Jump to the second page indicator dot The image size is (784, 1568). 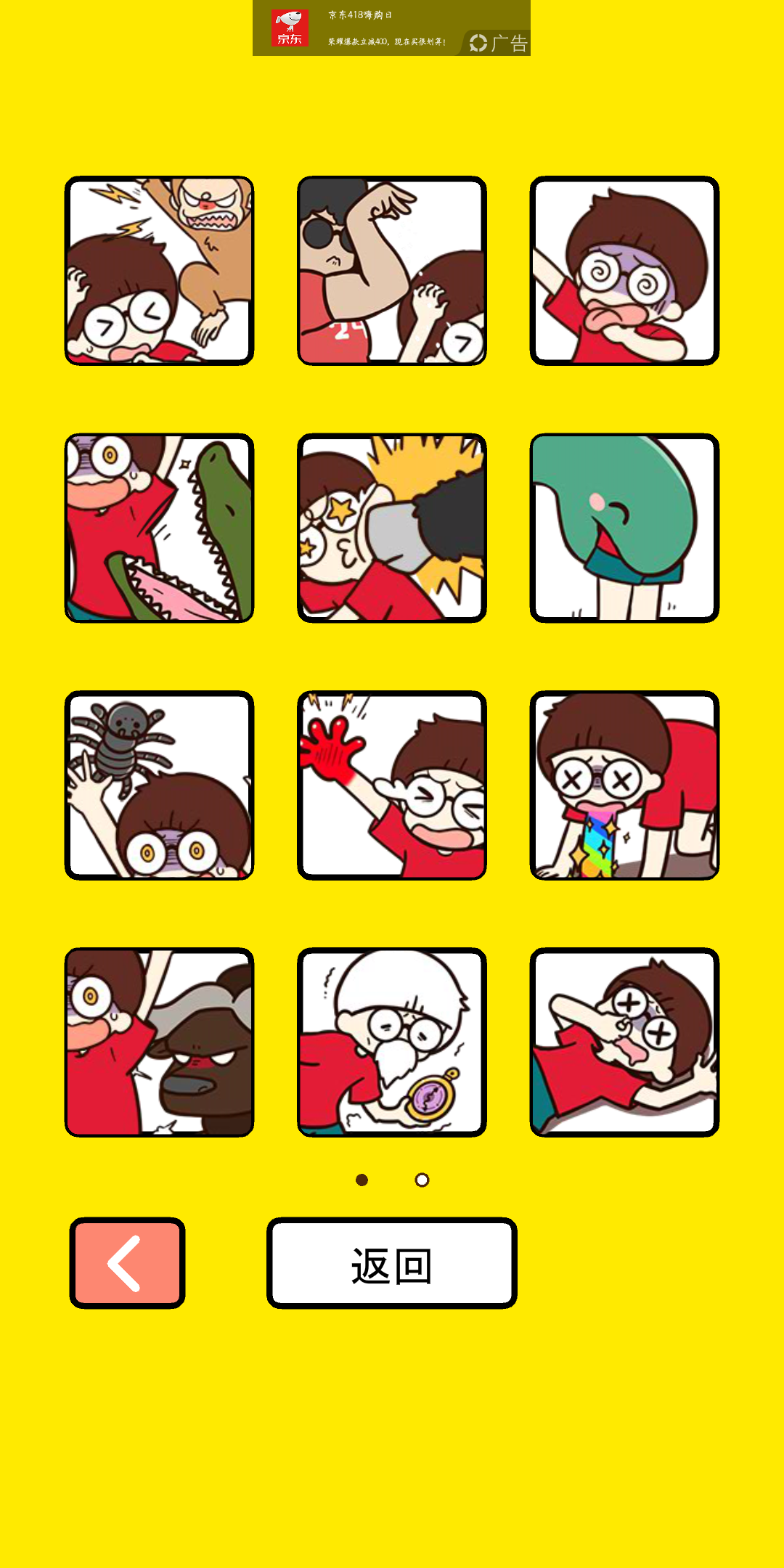(422, 1180)
